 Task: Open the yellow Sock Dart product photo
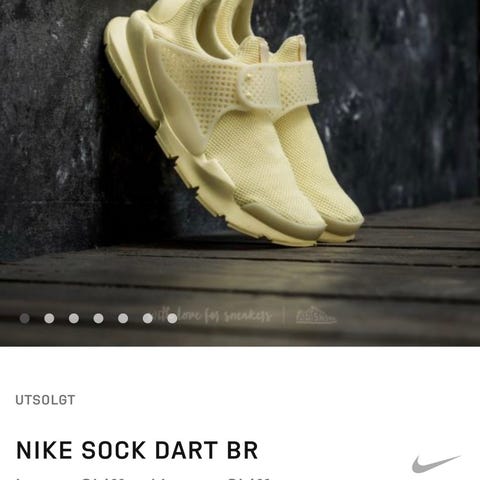240,173
